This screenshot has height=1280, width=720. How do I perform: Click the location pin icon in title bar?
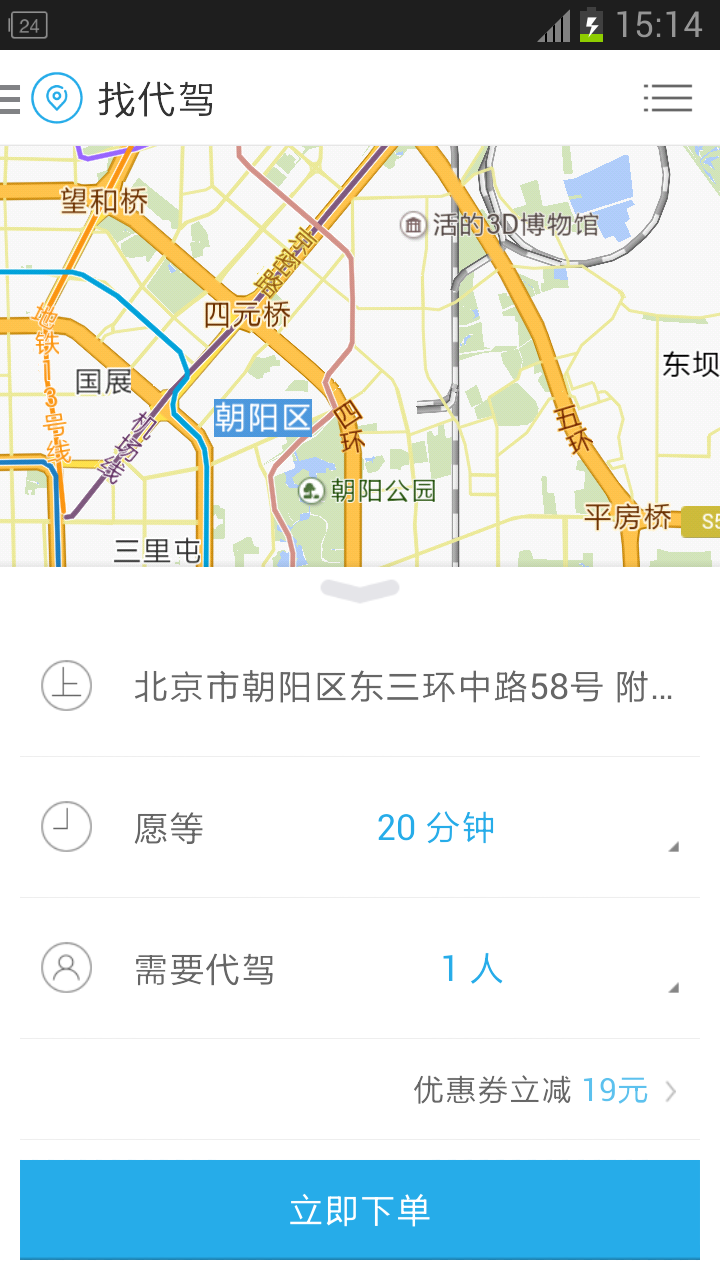click(x=57, y=98)
